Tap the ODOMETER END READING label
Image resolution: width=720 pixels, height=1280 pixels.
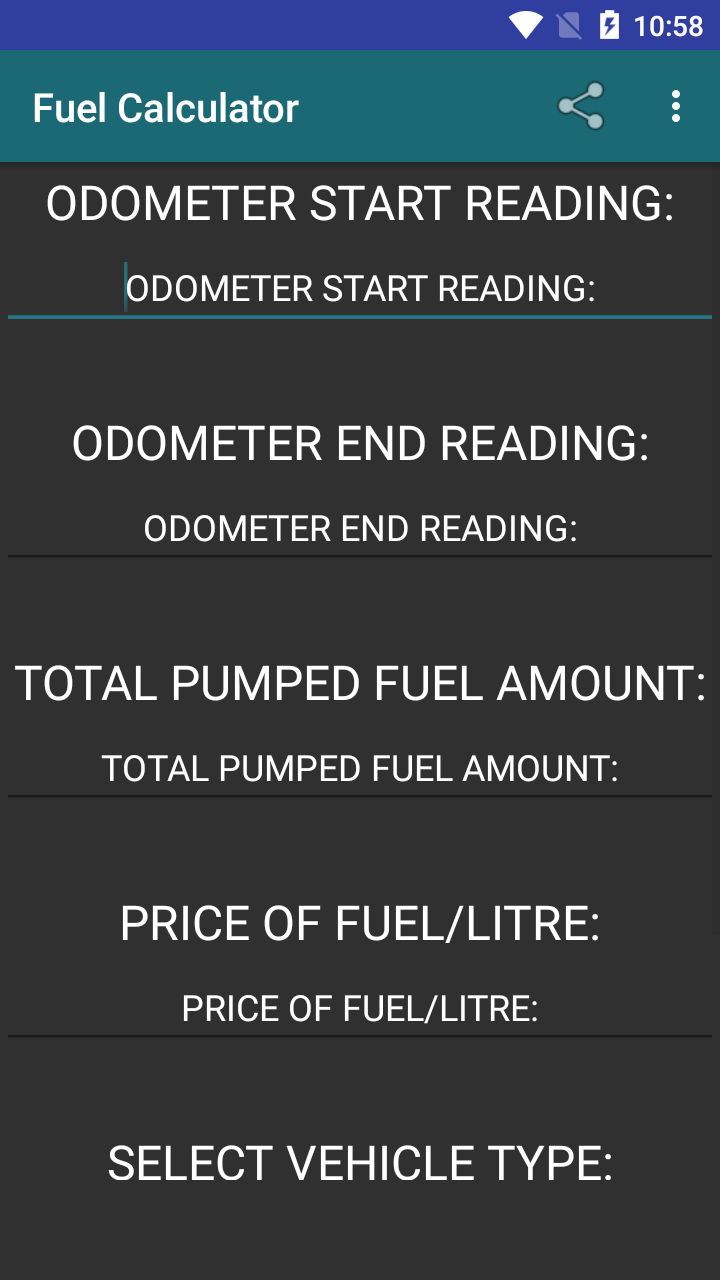coord(360,442)
